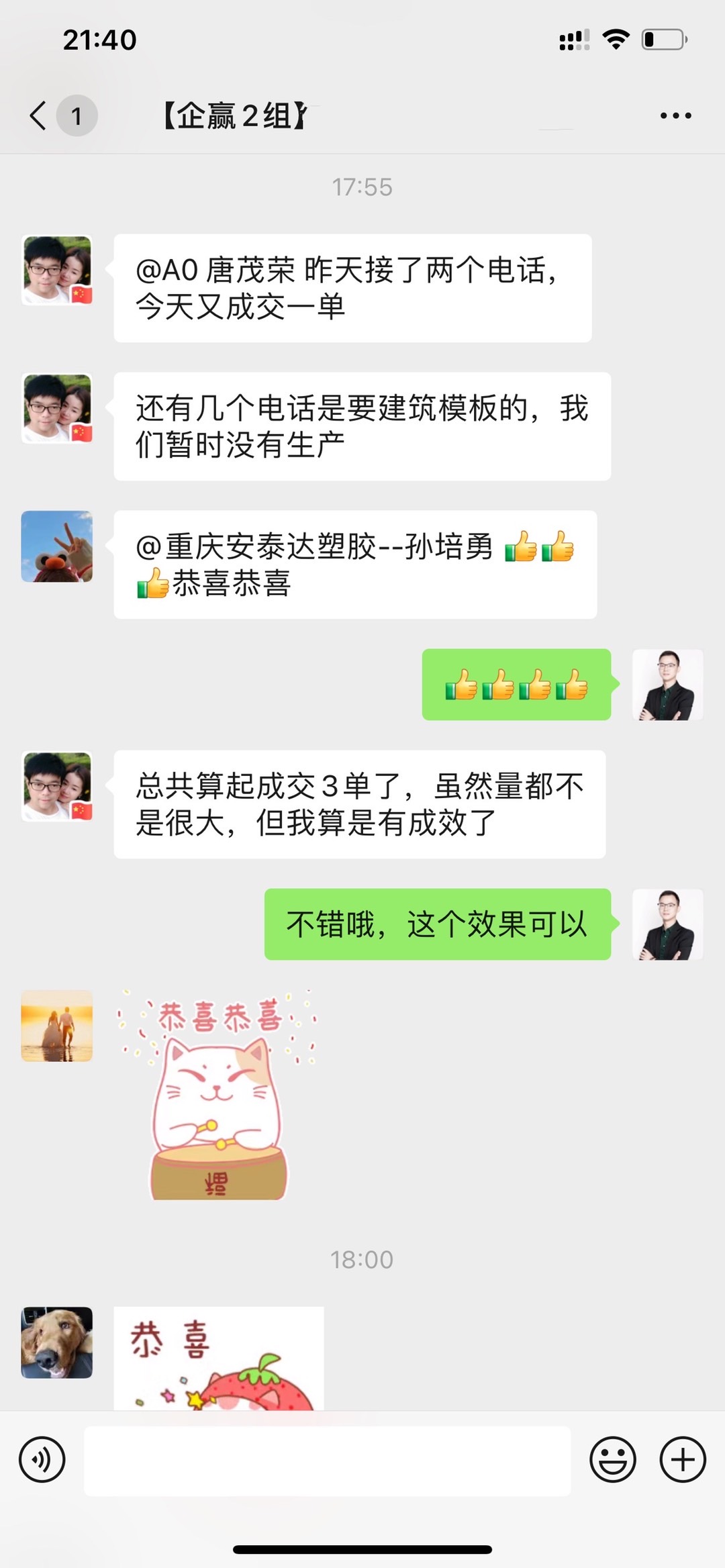Open the plus attachments menu
Screen dimensions: 725x1568
coord(682,1459)
